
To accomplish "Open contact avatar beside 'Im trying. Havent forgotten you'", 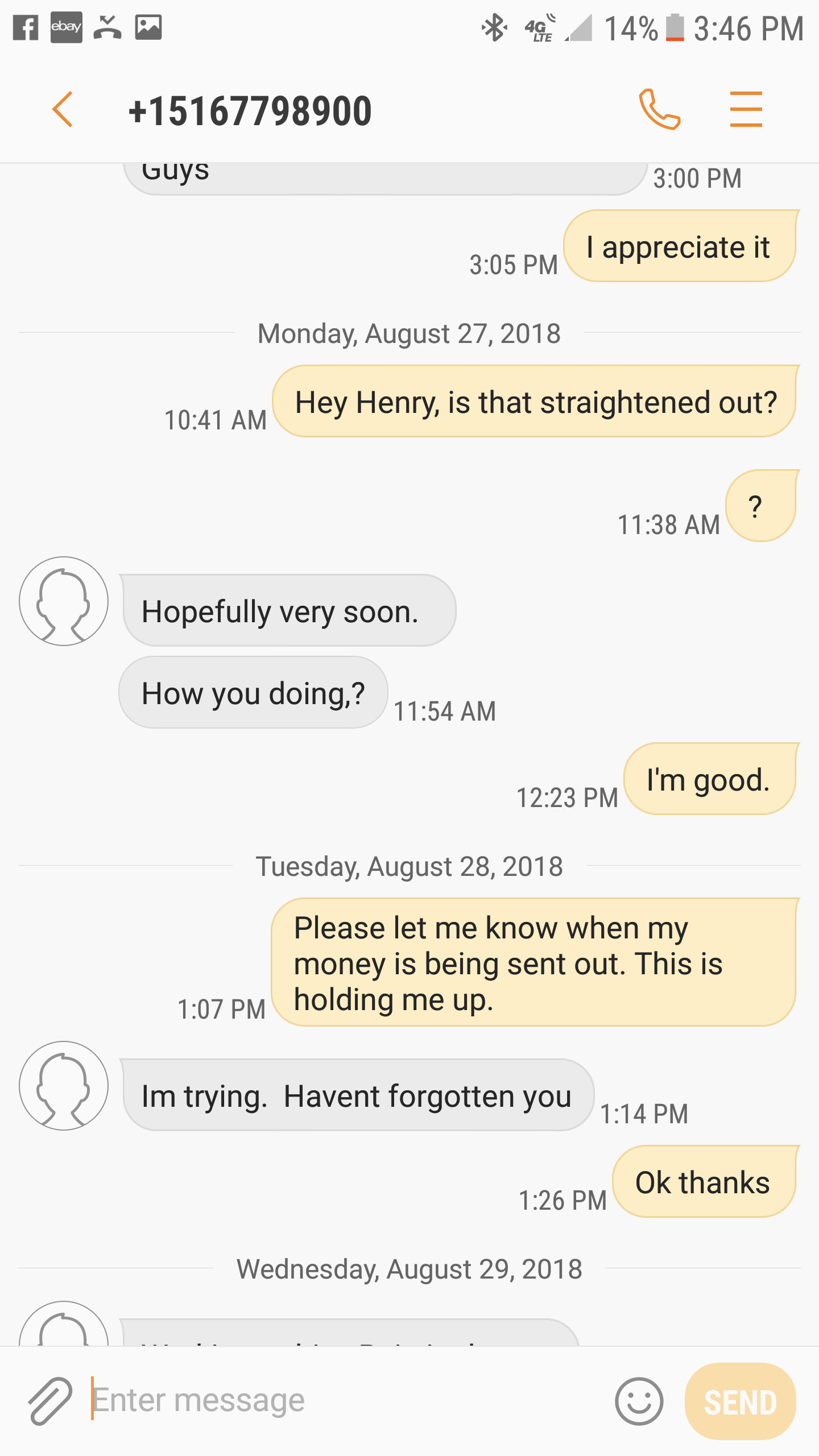I will pyautogui.click(x=64, y=1086).
